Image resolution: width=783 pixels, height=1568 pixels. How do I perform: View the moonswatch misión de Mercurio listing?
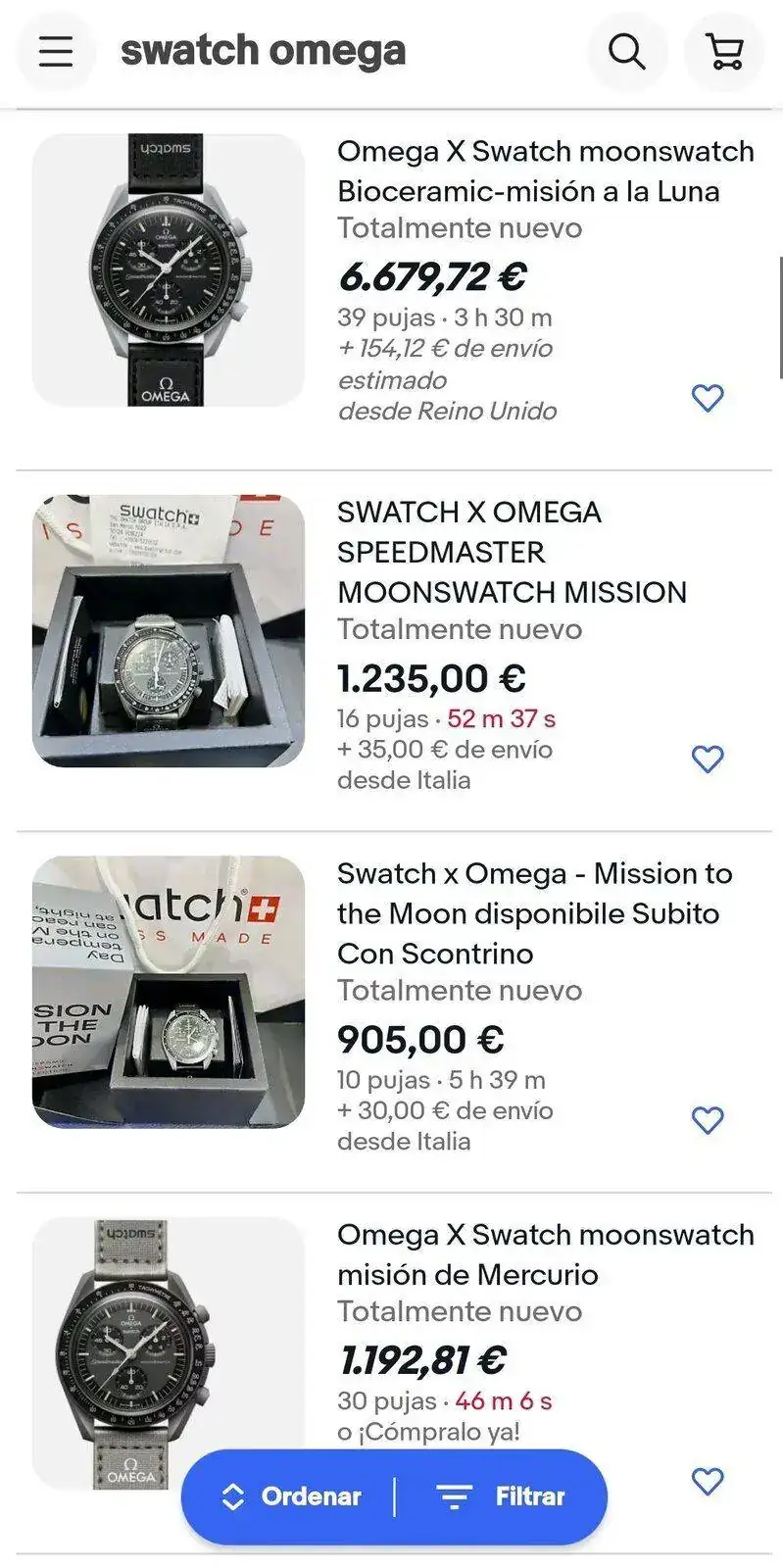pyautogui.click(x=545, y=1254)
